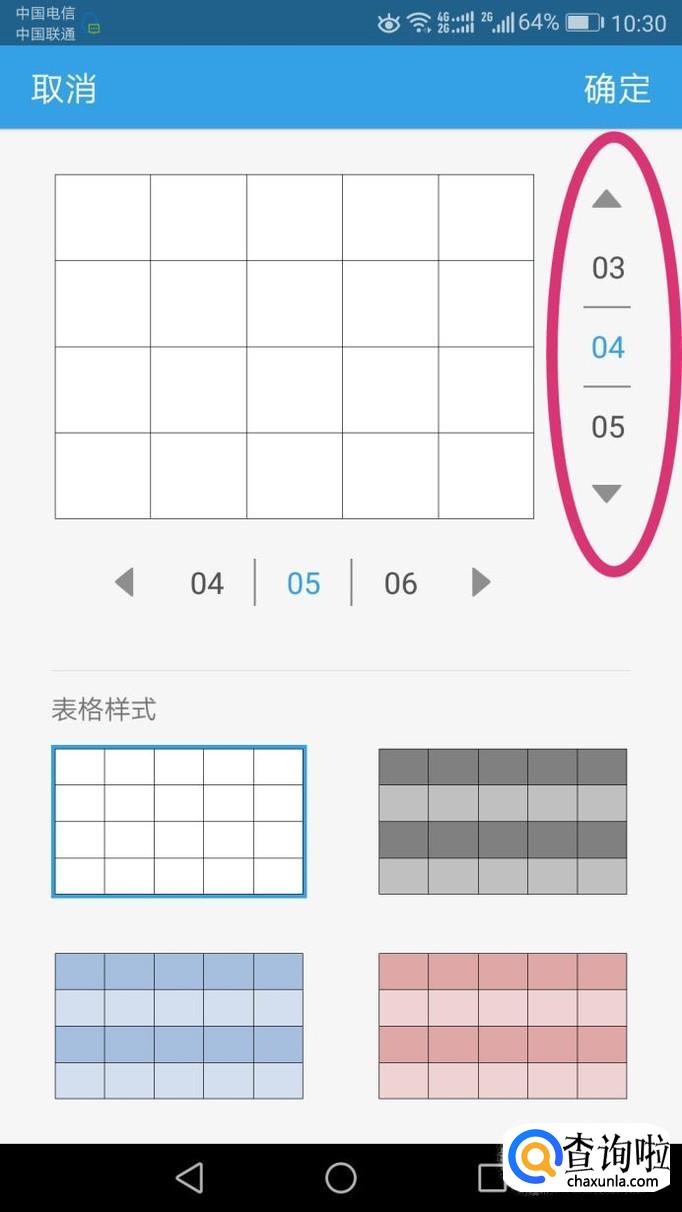The image size is (682, 1212).
Task: Pick the pink striped table style
Action: coord(502,1025)
